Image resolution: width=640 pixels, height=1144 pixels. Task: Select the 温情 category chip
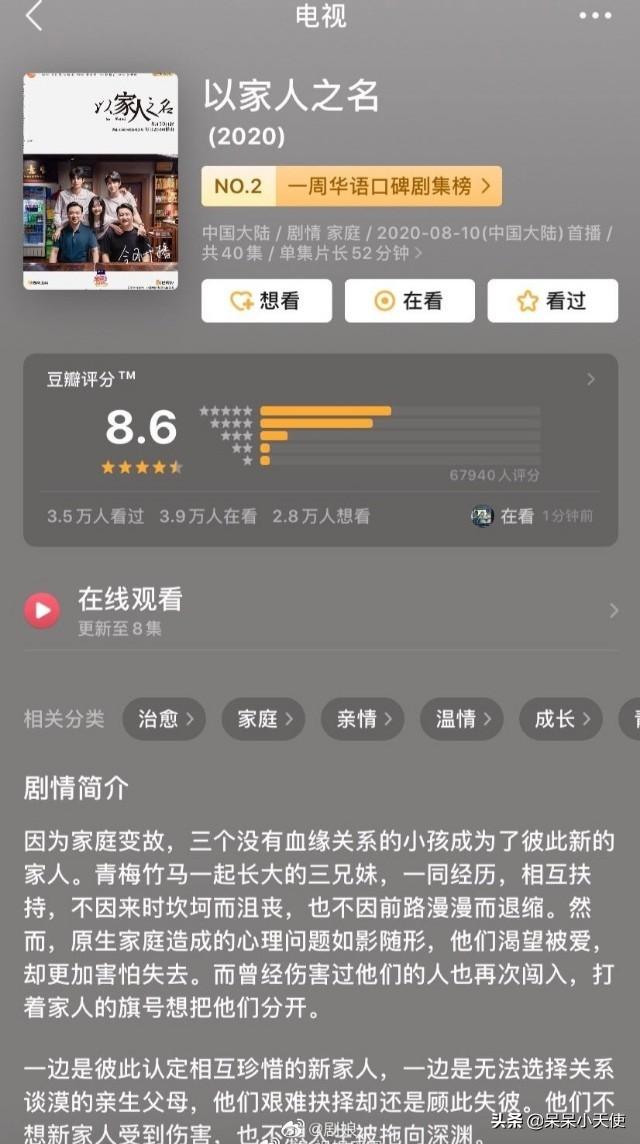(461, 718)
